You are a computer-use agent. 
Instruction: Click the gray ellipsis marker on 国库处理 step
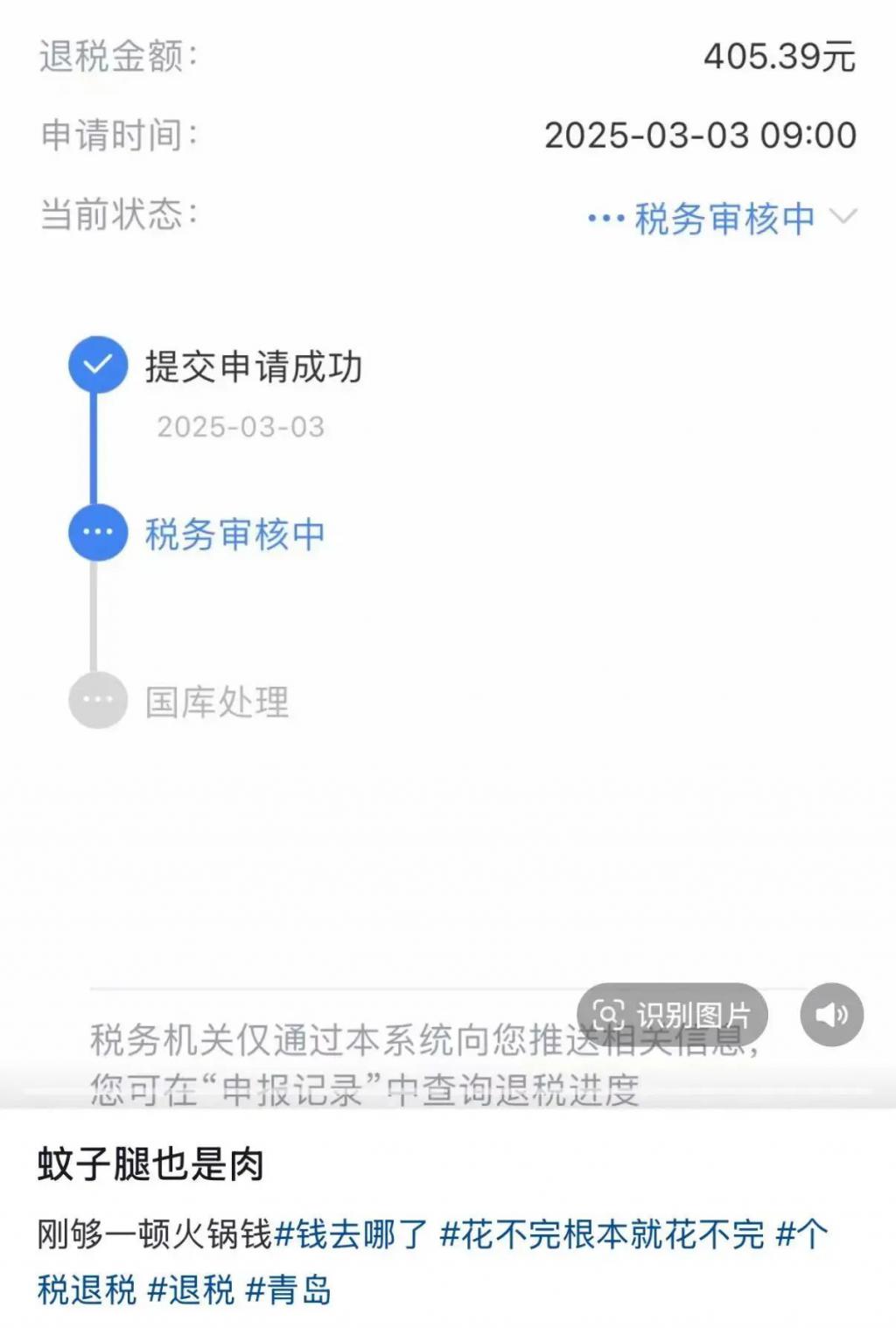click(x=97, y=700)
